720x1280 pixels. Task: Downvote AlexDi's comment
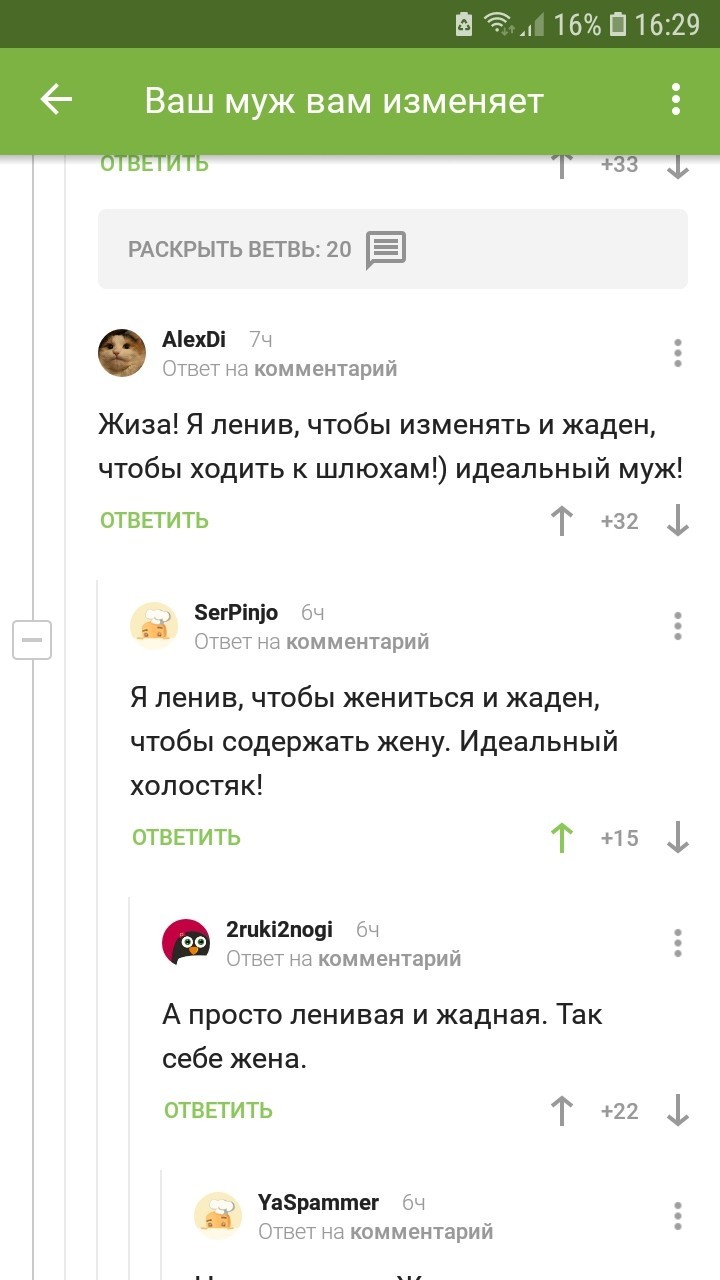(x=678, y=520)
